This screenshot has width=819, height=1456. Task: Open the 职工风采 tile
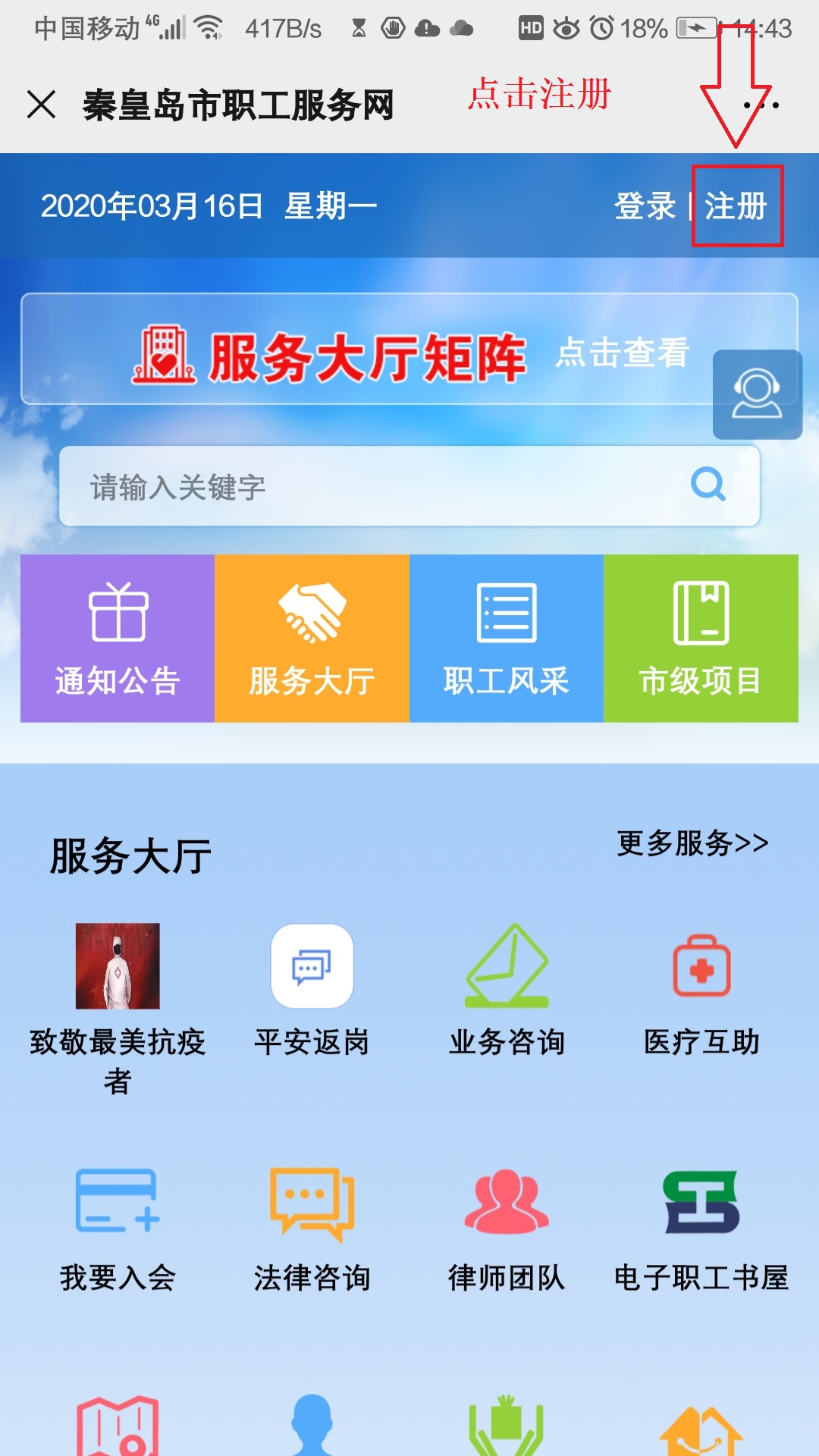506,638
